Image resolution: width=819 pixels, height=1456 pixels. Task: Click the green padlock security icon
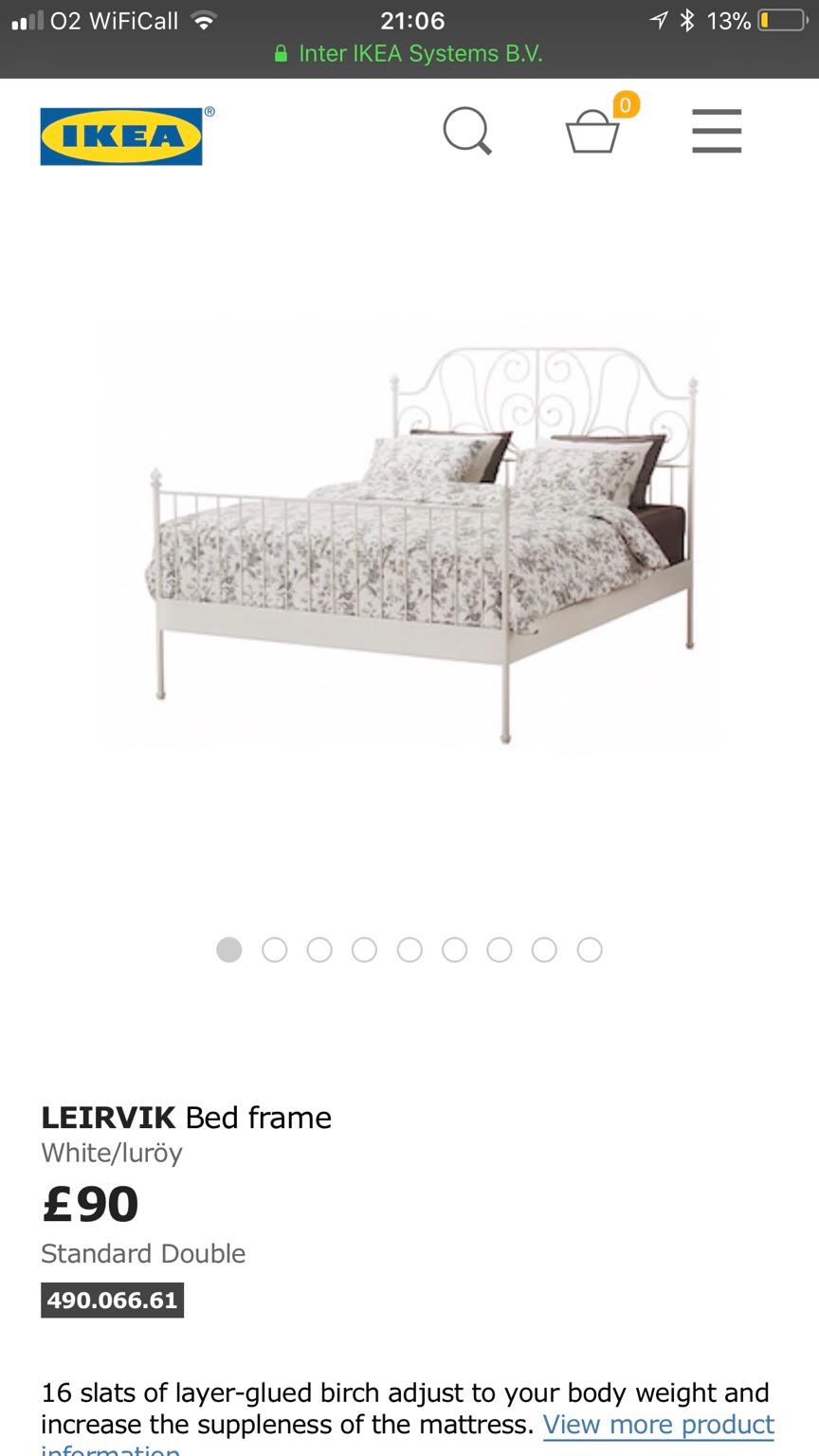[282, 53]
